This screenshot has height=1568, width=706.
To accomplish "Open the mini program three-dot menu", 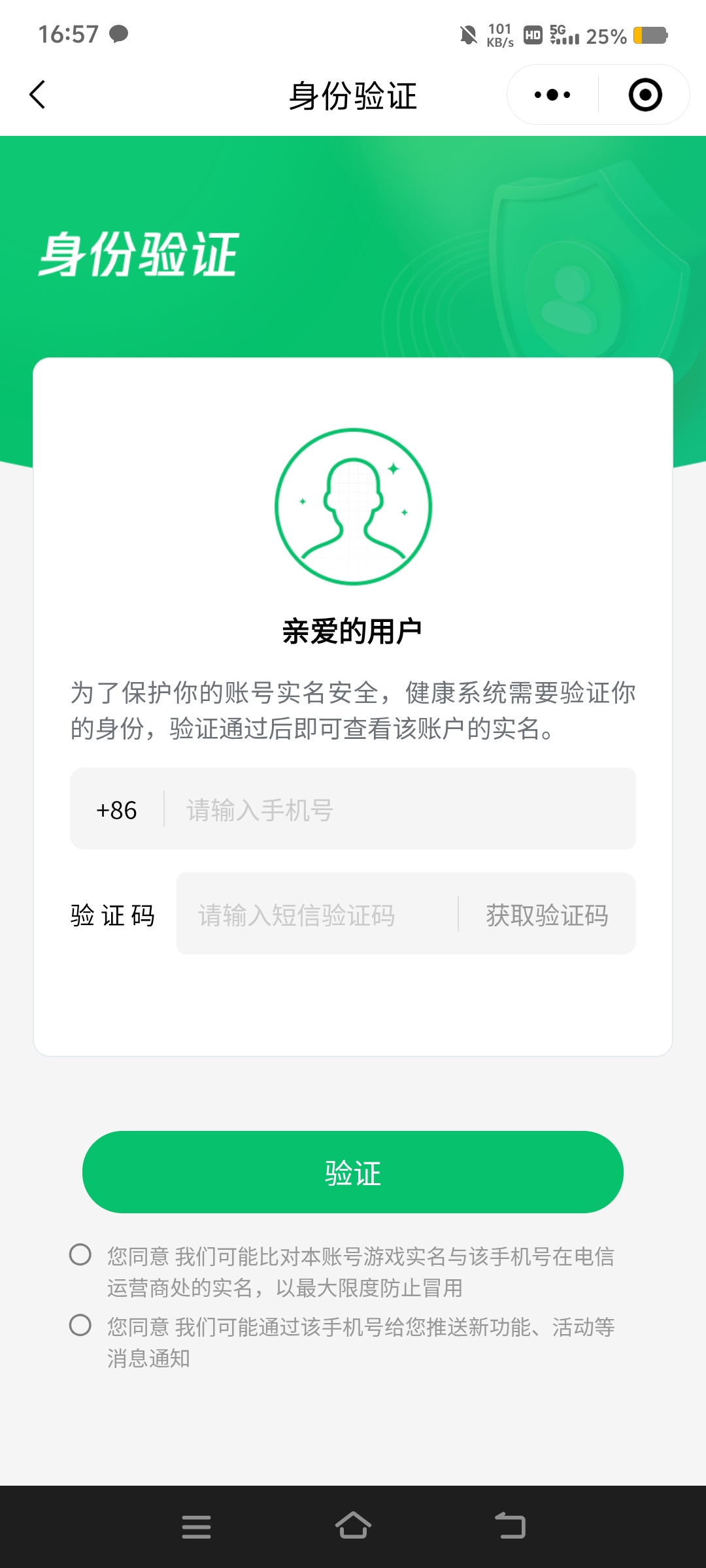I will coord(552,95).
